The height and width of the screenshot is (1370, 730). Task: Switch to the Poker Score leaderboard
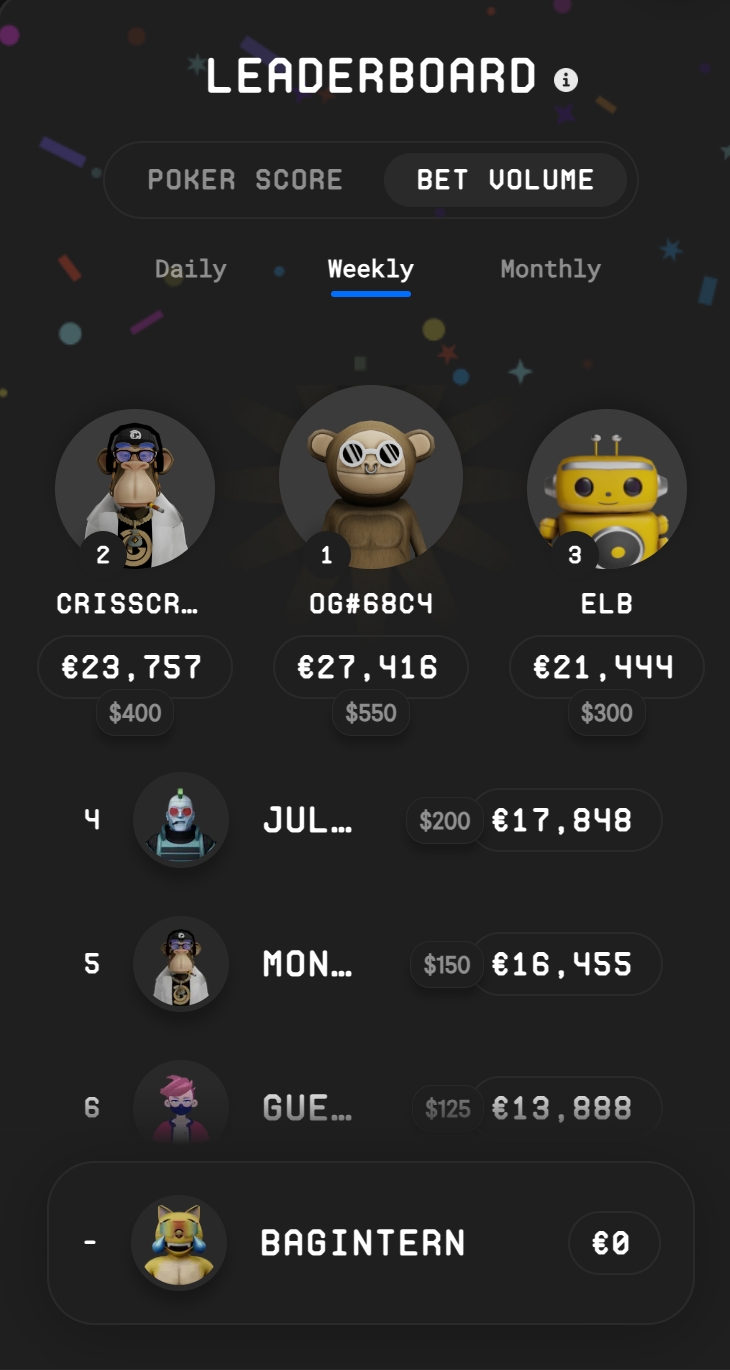(245, 180)
